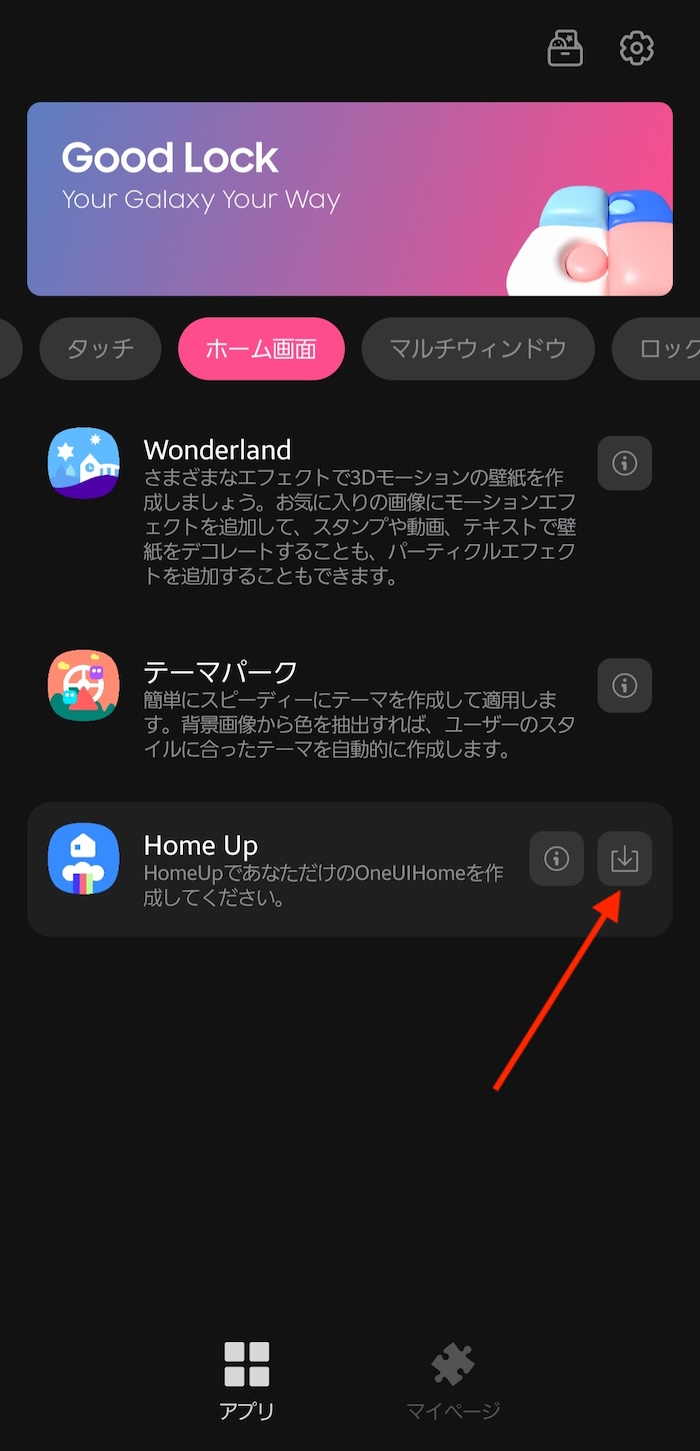Open the Good Lock banner
Screen dimensions: 700x1451
tap(350, 199)
